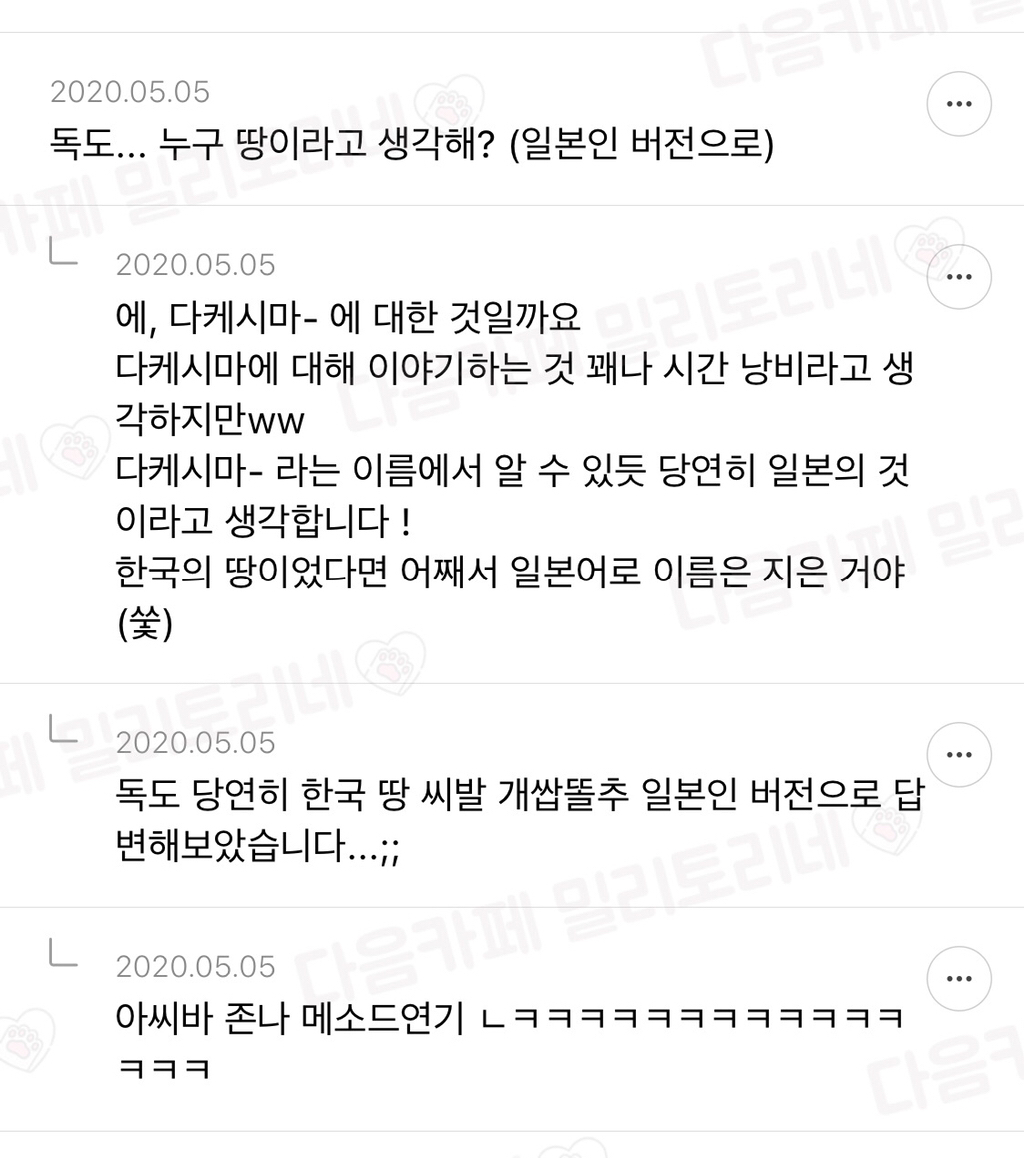The image size is (1024, 1158).
Task: Click the reply indent icon on first comment
Action: (x=62, y=248)
